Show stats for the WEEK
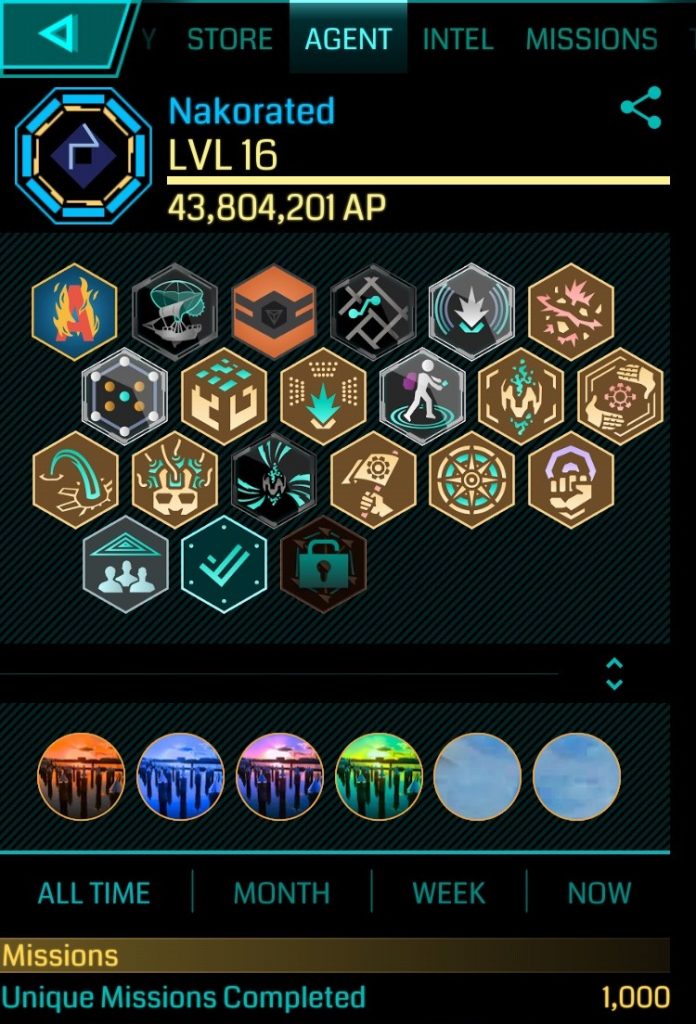The height and width of the screenshot is (1024, 696). 449,892
